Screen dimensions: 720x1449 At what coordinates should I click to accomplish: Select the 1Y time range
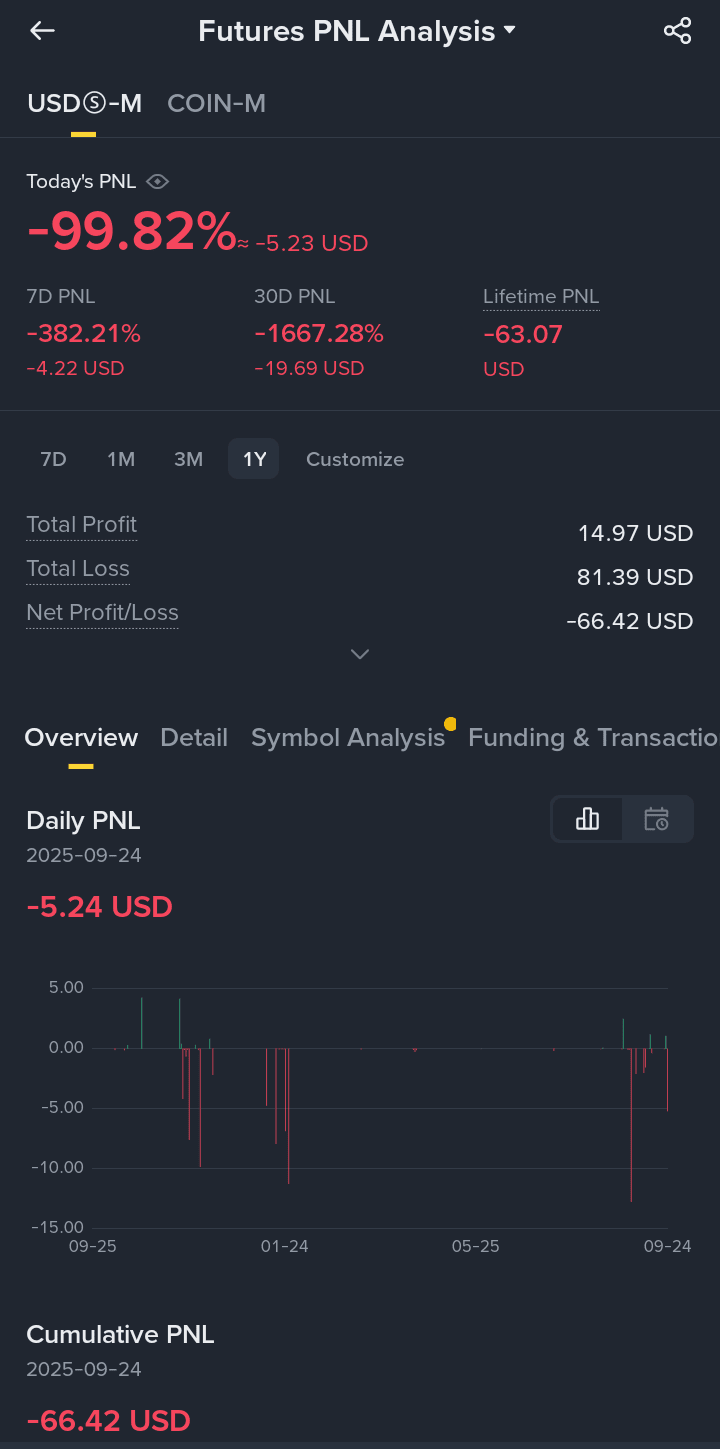254,459
